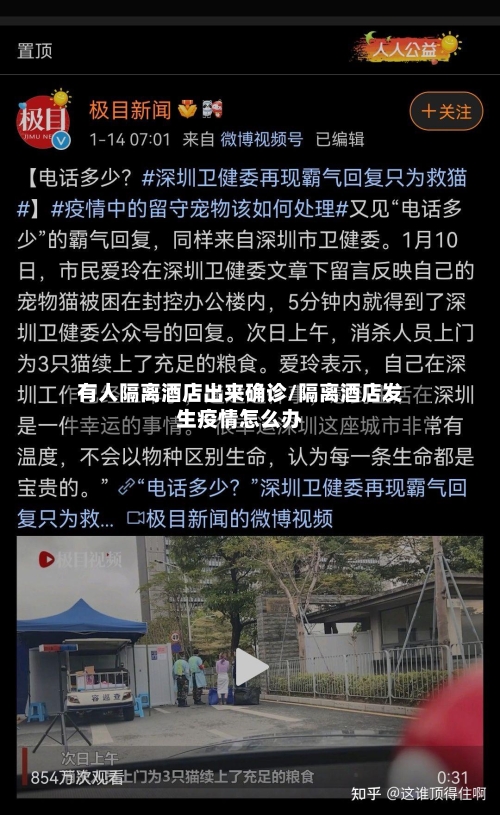The height and width of the screenshot is (815, 500).
Task: Open the 微博视频号 source link
Action: [261, 139]
